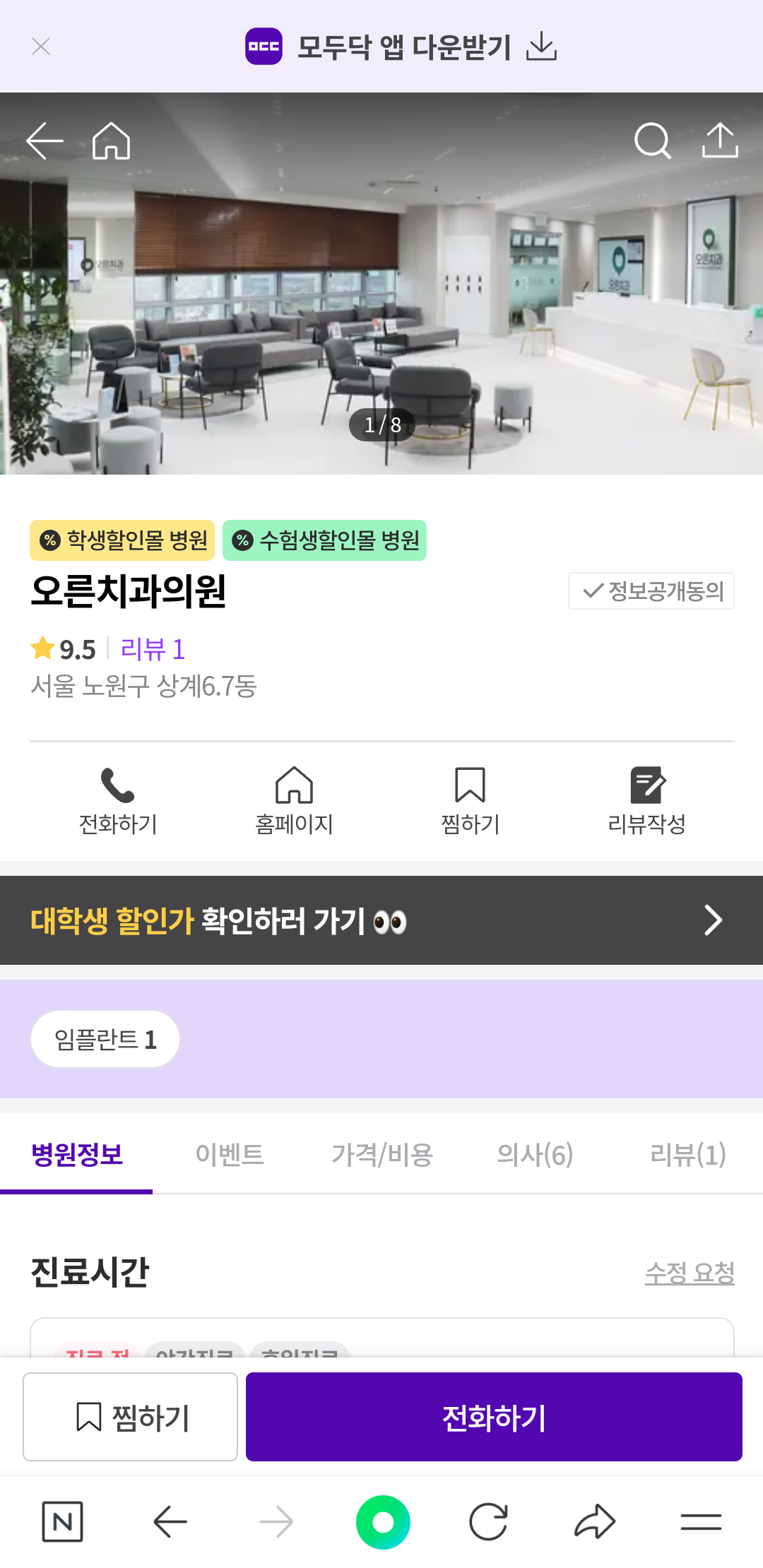Open home using the house icon
763x1568 pixels.
110,141
